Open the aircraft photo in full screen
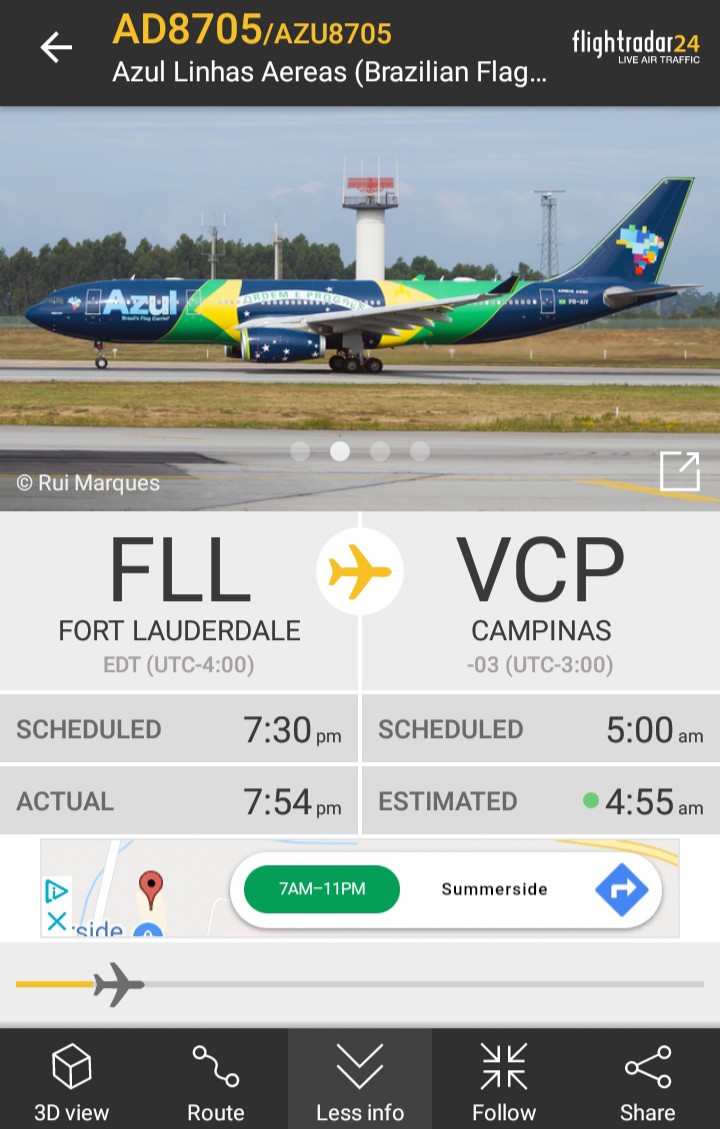720x1129 pixels. [680, 471]
